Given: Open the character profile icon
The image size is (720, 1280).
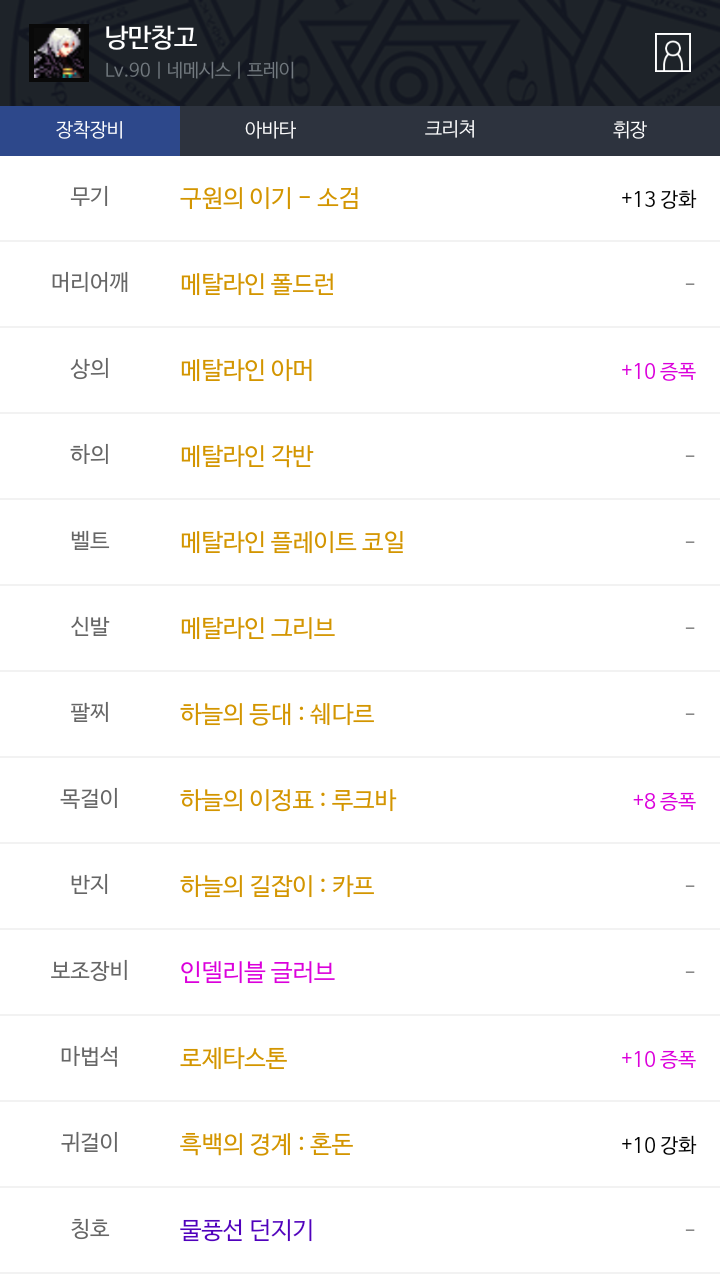Looking at the screenshot, I should [x=672, y=52].
